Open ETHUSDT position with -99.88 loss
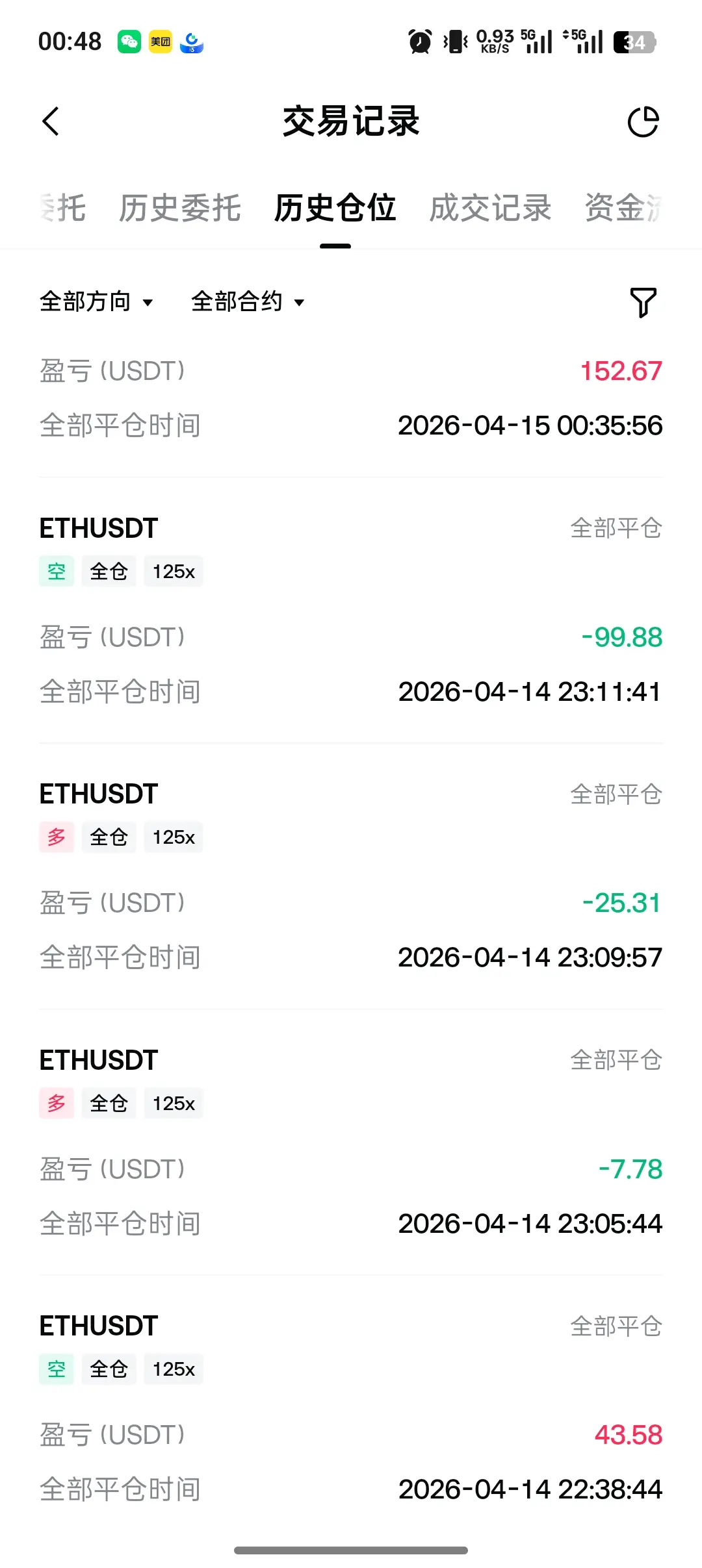 (351, 611)
